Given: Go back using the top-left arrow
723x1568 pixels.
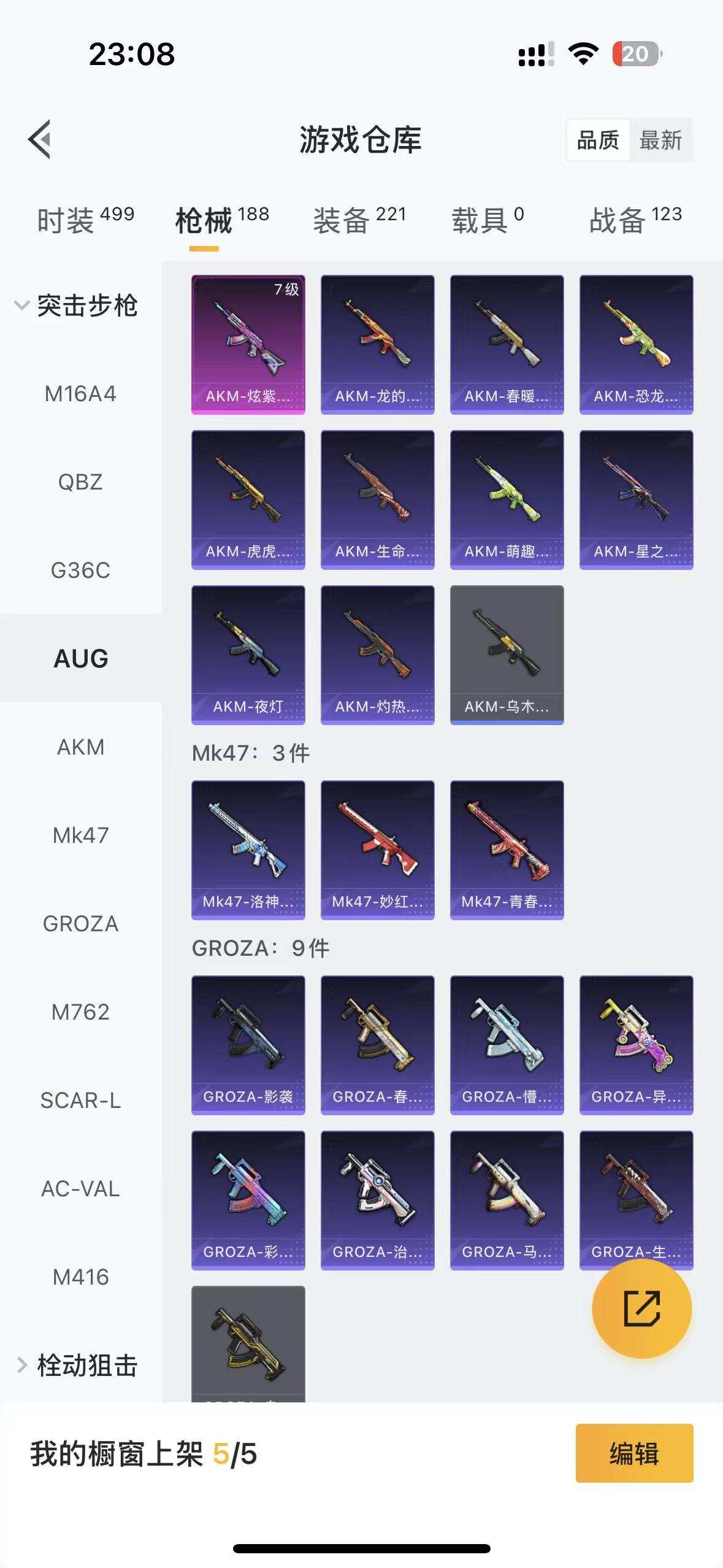Looking at the screenshot, I should click(40, 139).
